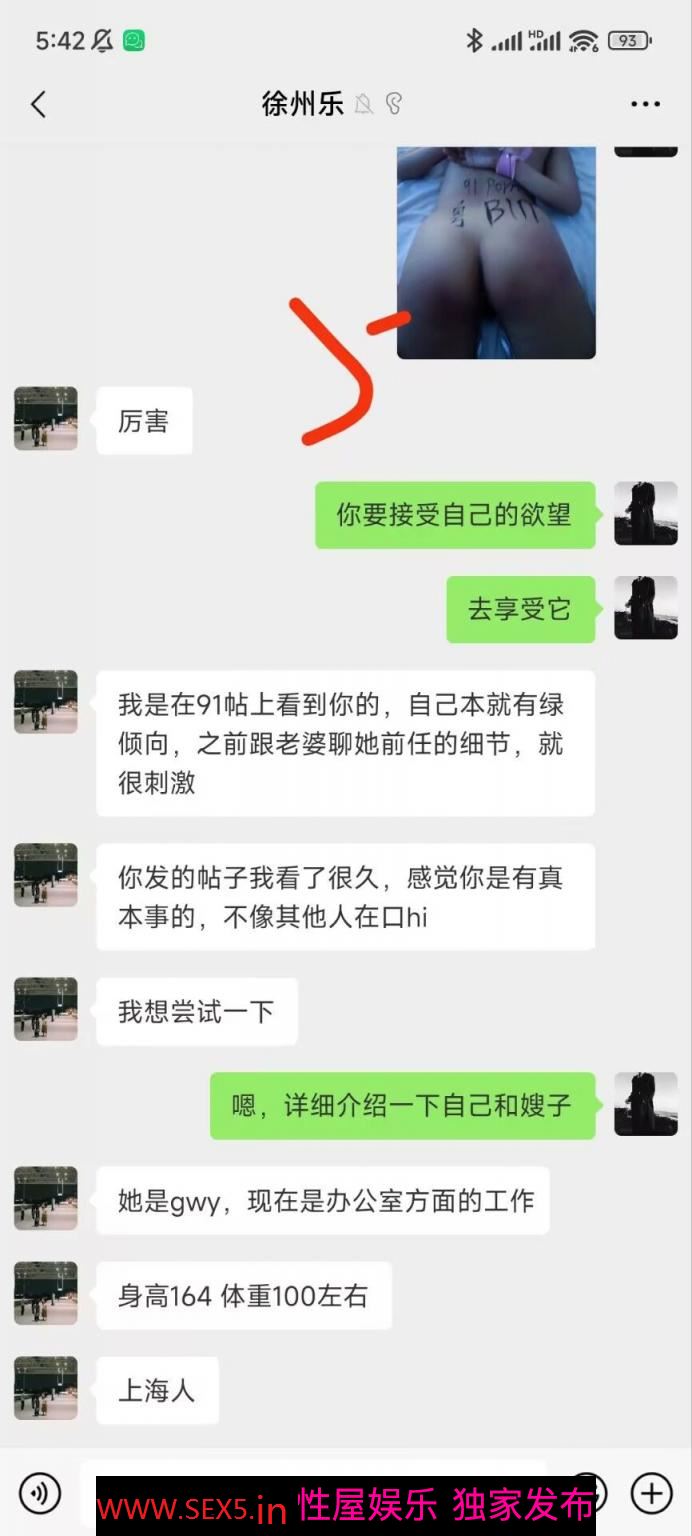Open own avatar next to 去享受它
The width and height of the screenshot is (692, 1536).
tap(645, 608)
